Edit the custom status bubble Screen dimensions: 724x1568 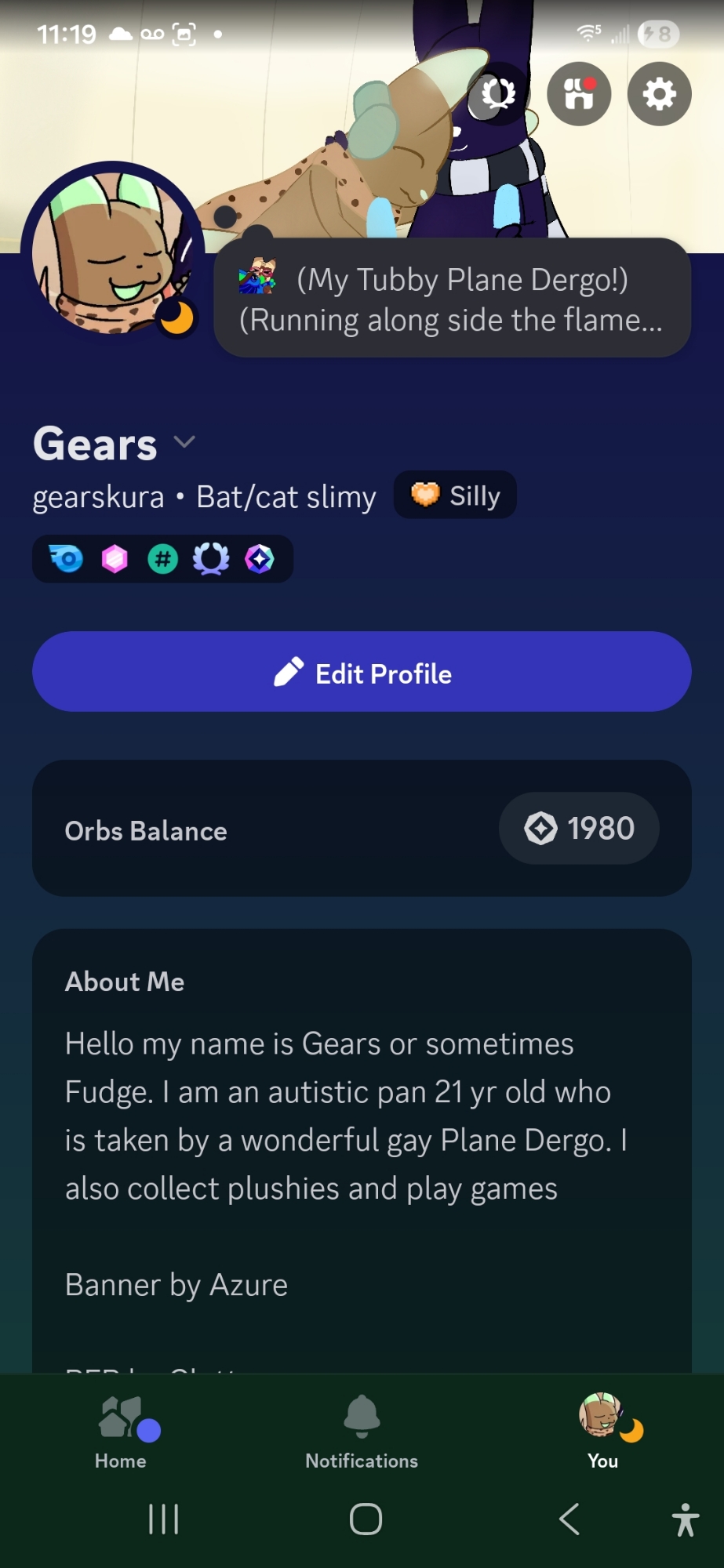pos(452,299)
